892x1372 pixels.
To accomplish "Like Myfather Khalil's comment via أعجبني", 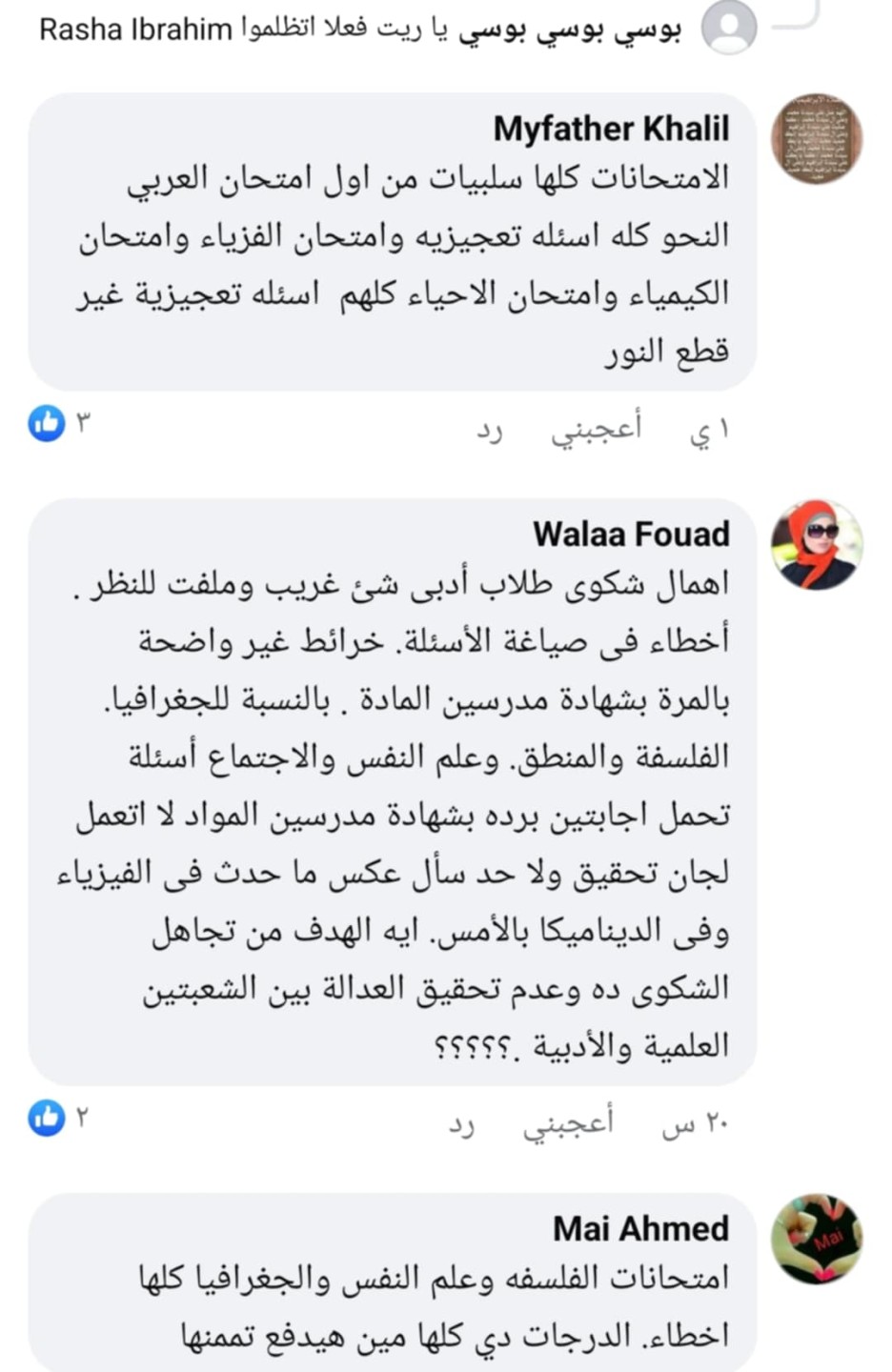I will click(x=596, y=431).
